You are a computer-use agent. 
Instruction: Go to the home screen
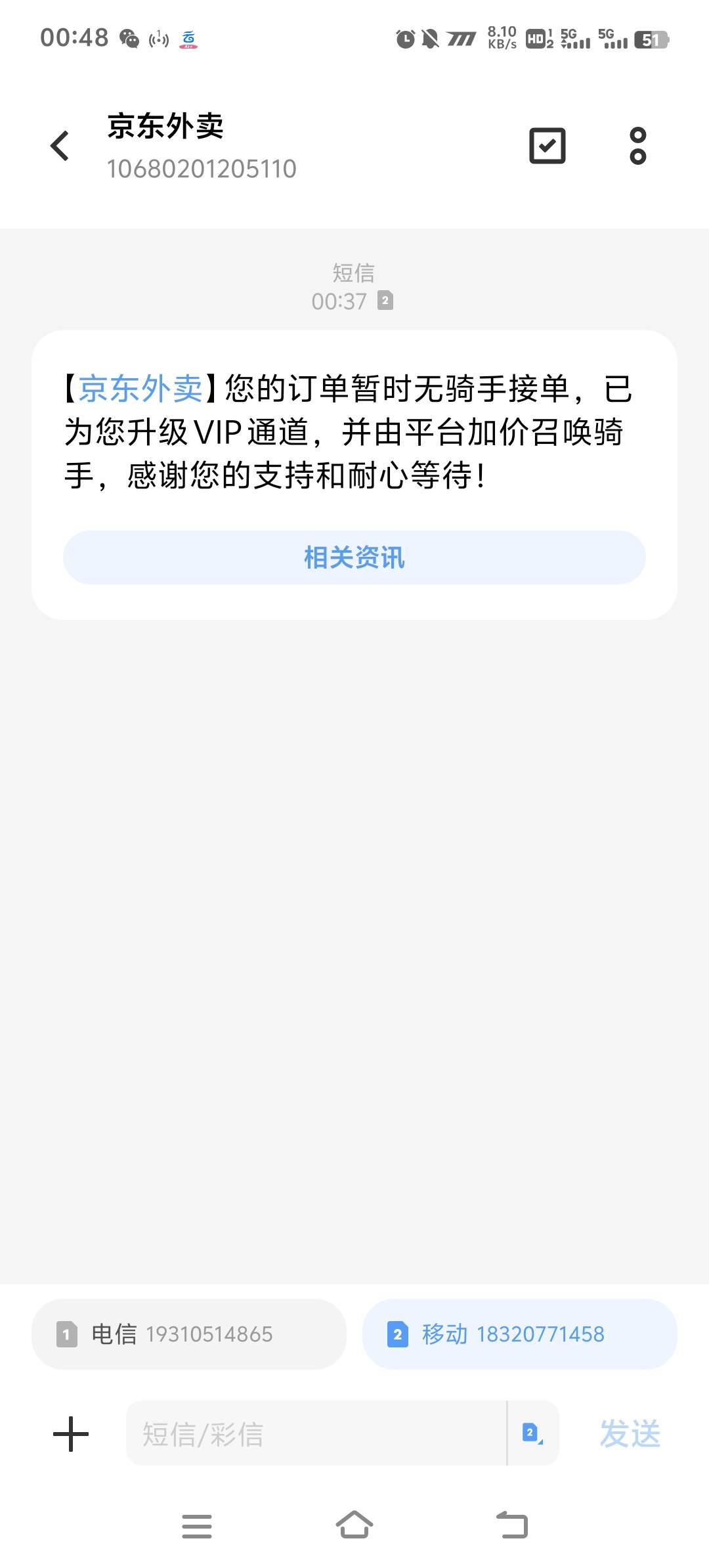click(354, 1525)
